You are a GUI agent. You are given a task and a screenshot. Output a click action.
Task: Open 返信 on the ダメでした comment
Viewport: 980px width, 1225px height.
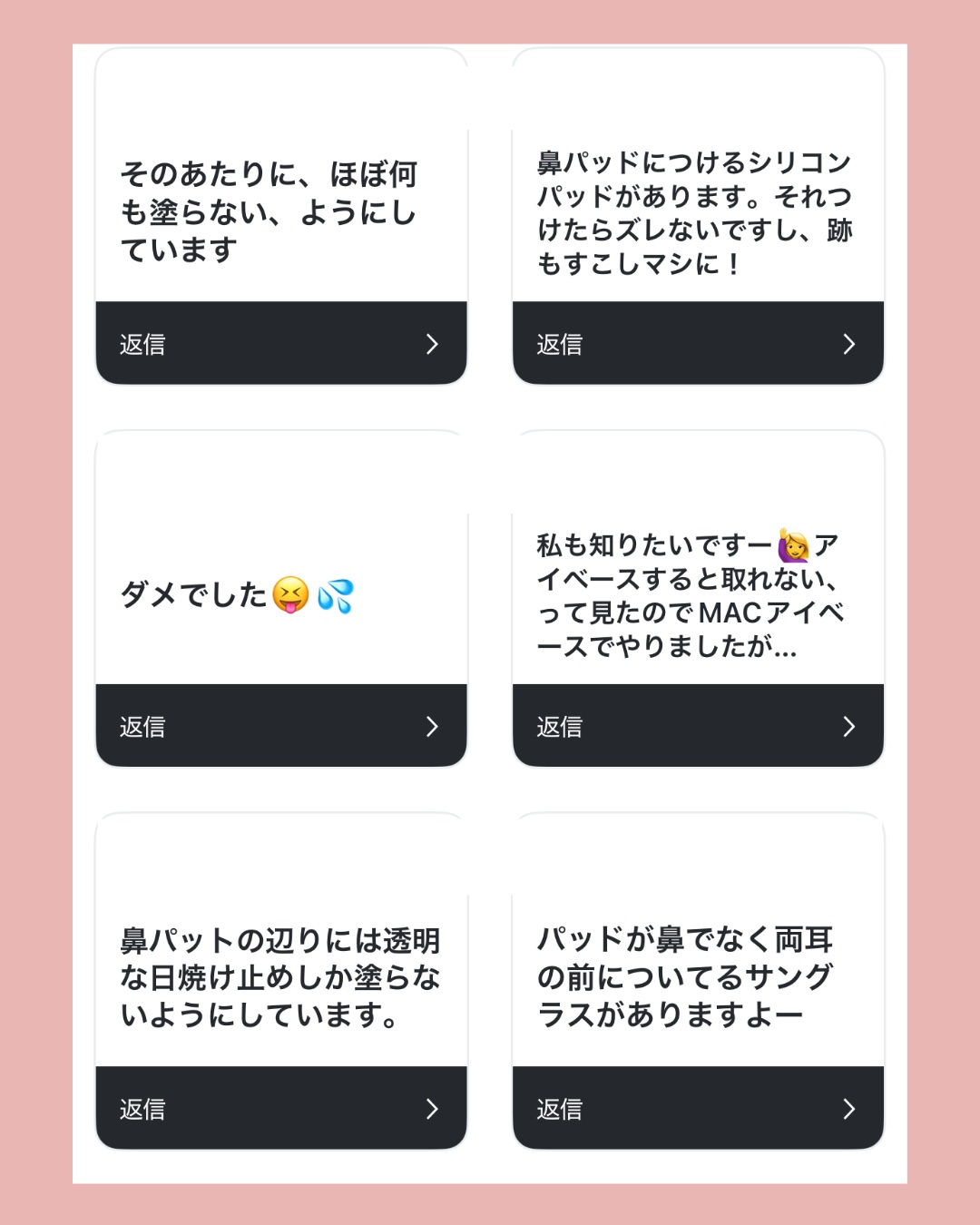[x=141, y=726]
